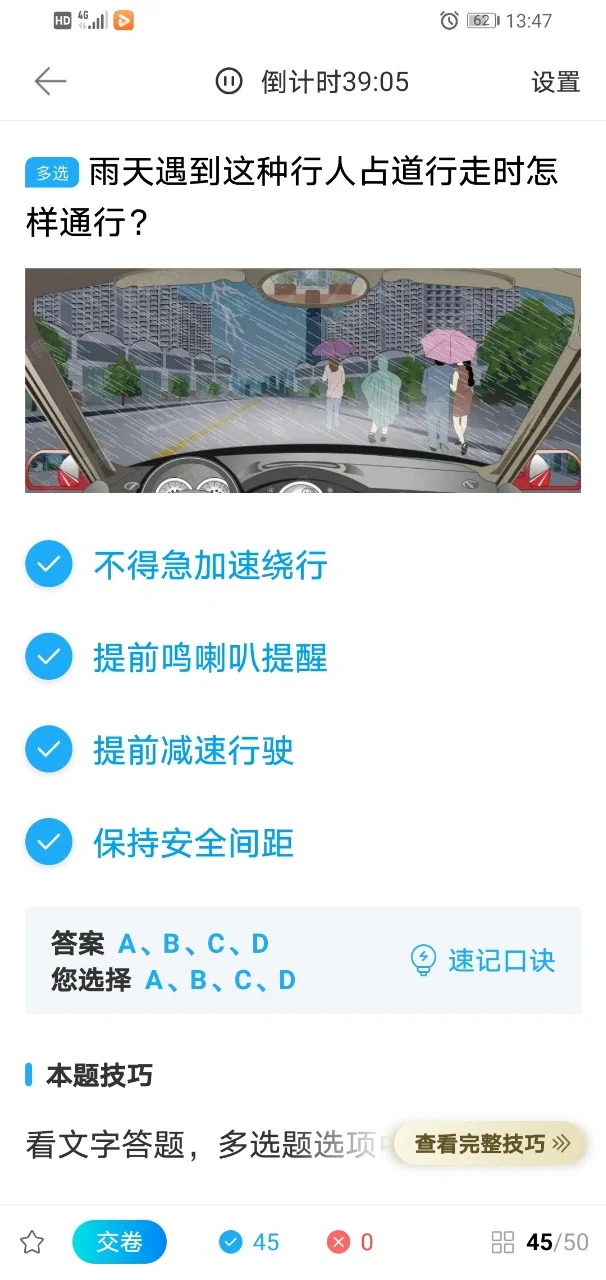Toggle option 提前减速行驶
This screenshot has width=606, height=1280.
pyautogui.click(x=49, y=750)
